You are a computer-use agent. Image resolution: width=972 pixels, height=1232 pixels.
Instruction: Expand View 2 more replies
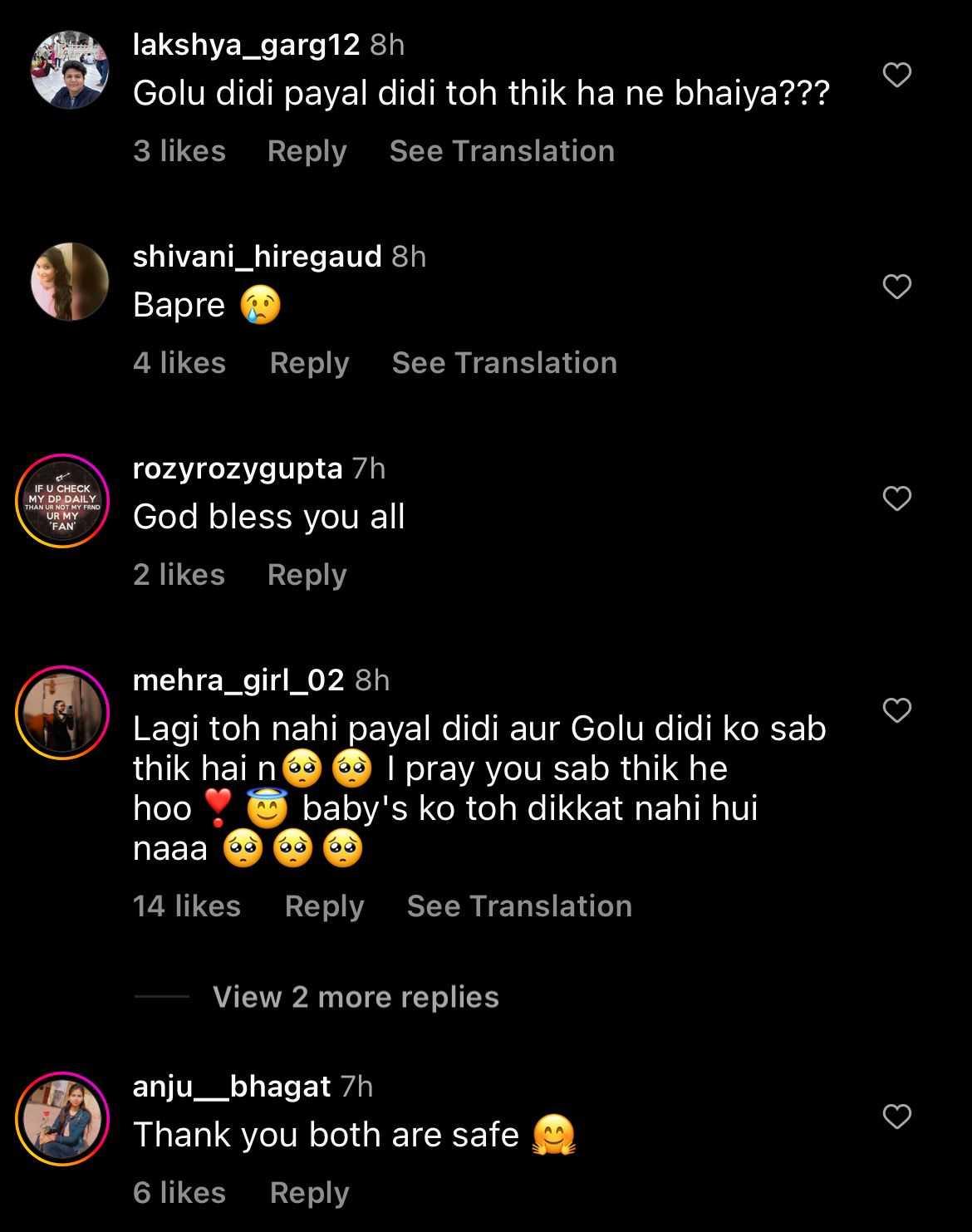pyautogui.click(x=356, y=997)
